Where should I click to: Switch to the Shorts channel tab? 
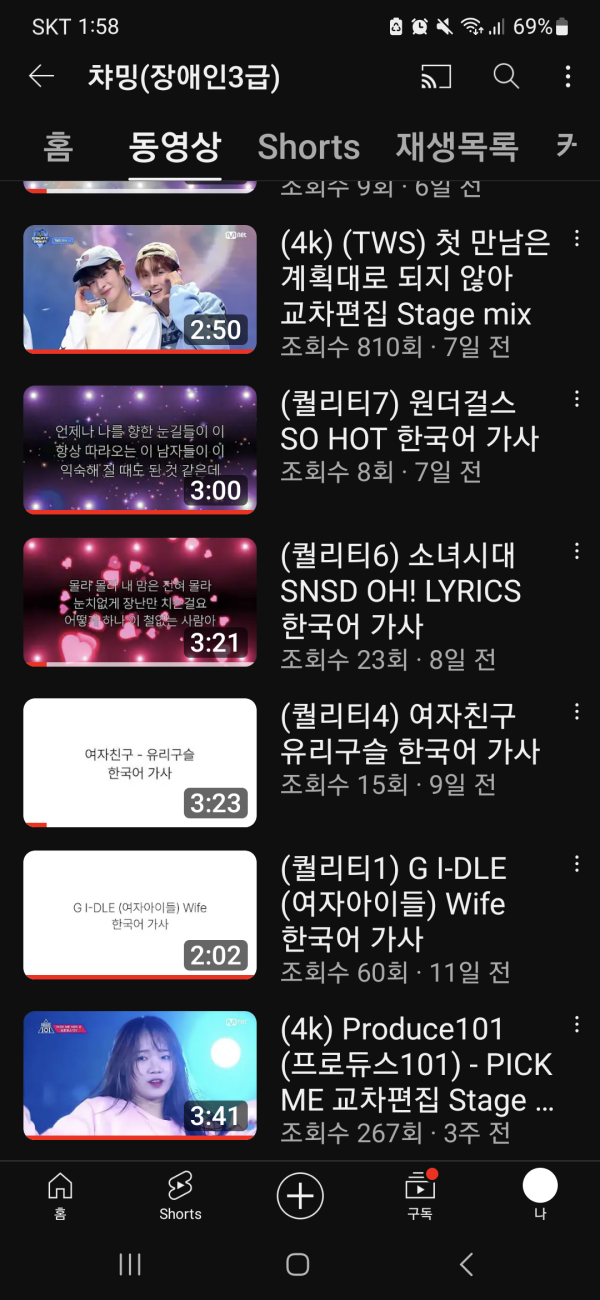pos(308,147)
